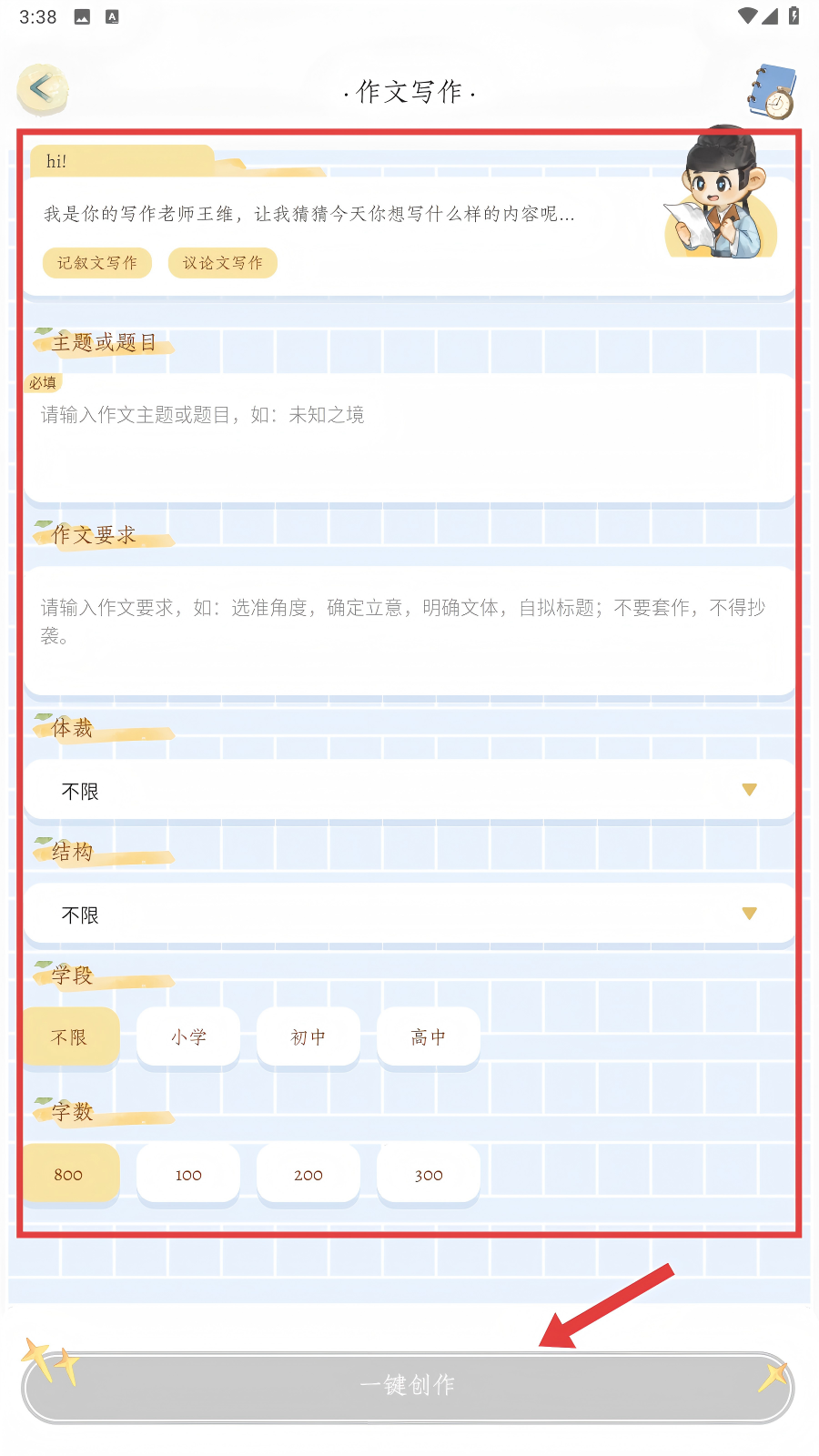Set word count to 100
The width and height of the screenshot is (819, 1456).
(x=188, y=1174)
